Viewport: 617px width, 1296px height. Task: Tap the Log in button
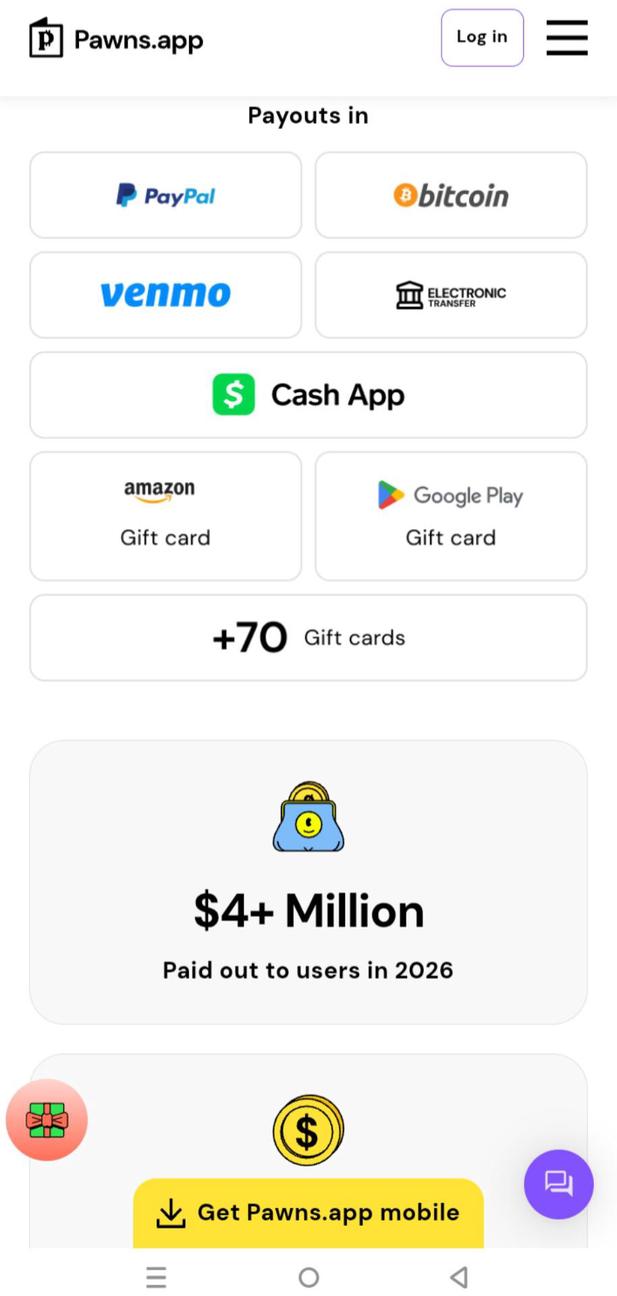[x=482, y=38]
